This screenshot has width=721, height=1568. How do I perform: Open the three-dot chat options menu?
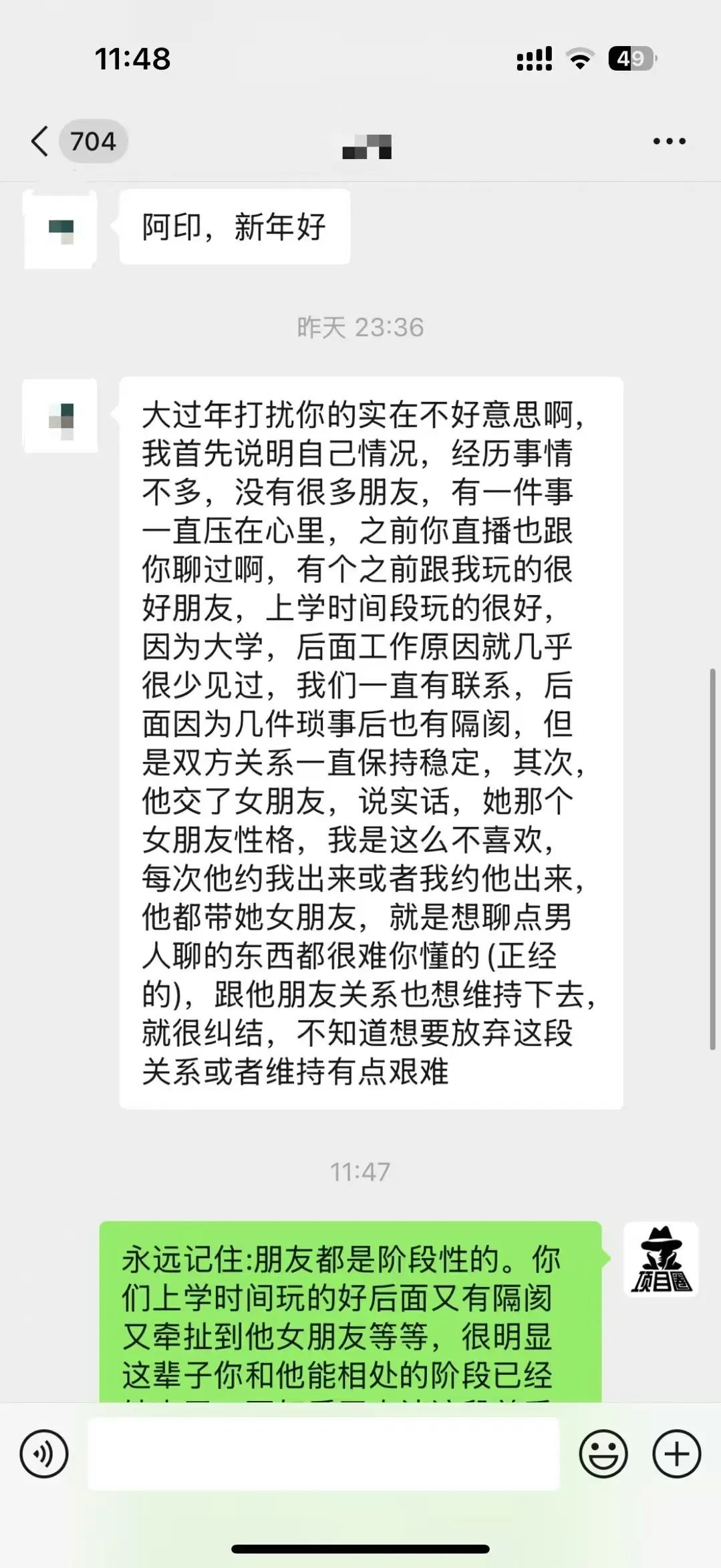click(669, 142)
